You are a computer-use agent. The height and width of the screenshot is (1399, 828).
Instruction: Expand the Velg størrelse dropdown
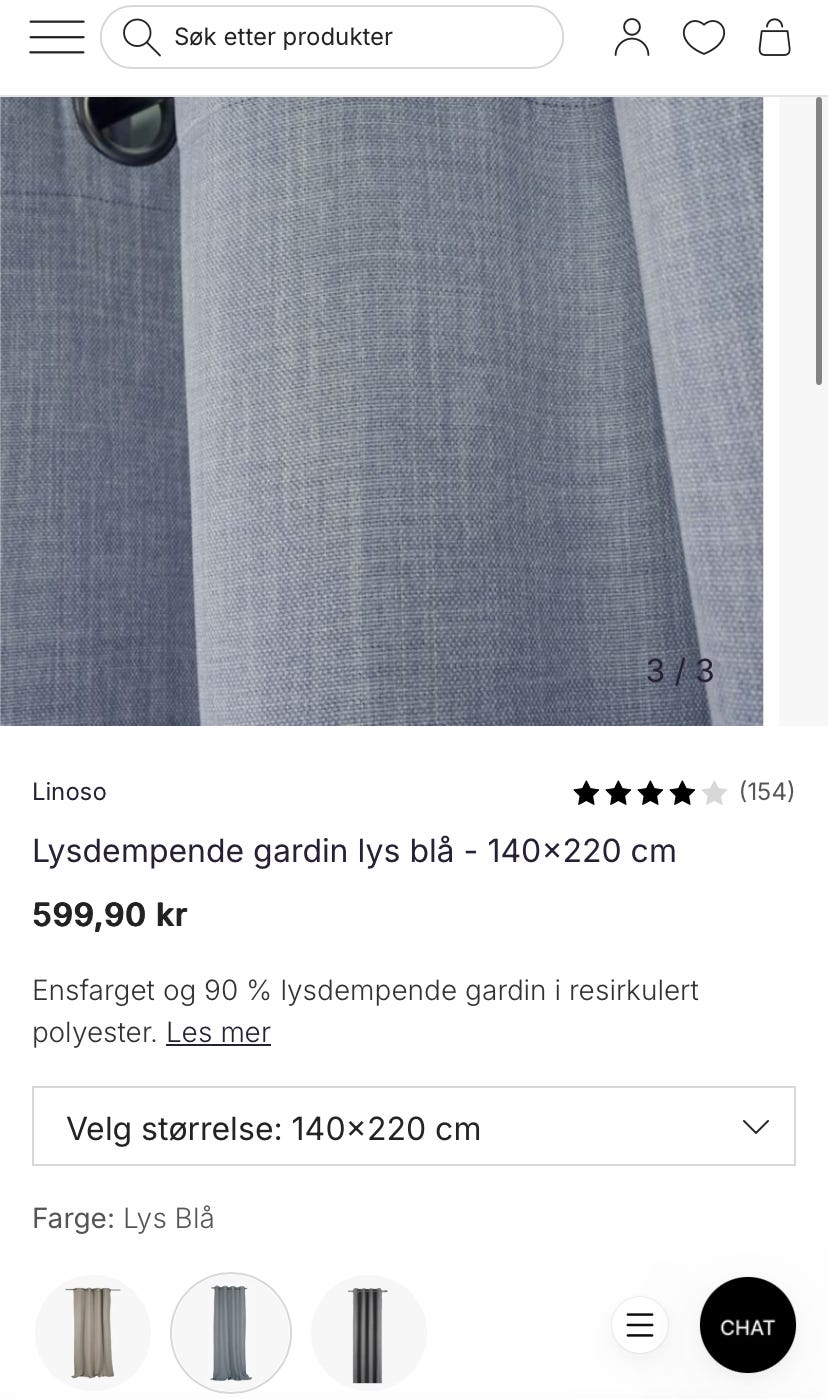pyautogui.click(x=414, y=1126)
